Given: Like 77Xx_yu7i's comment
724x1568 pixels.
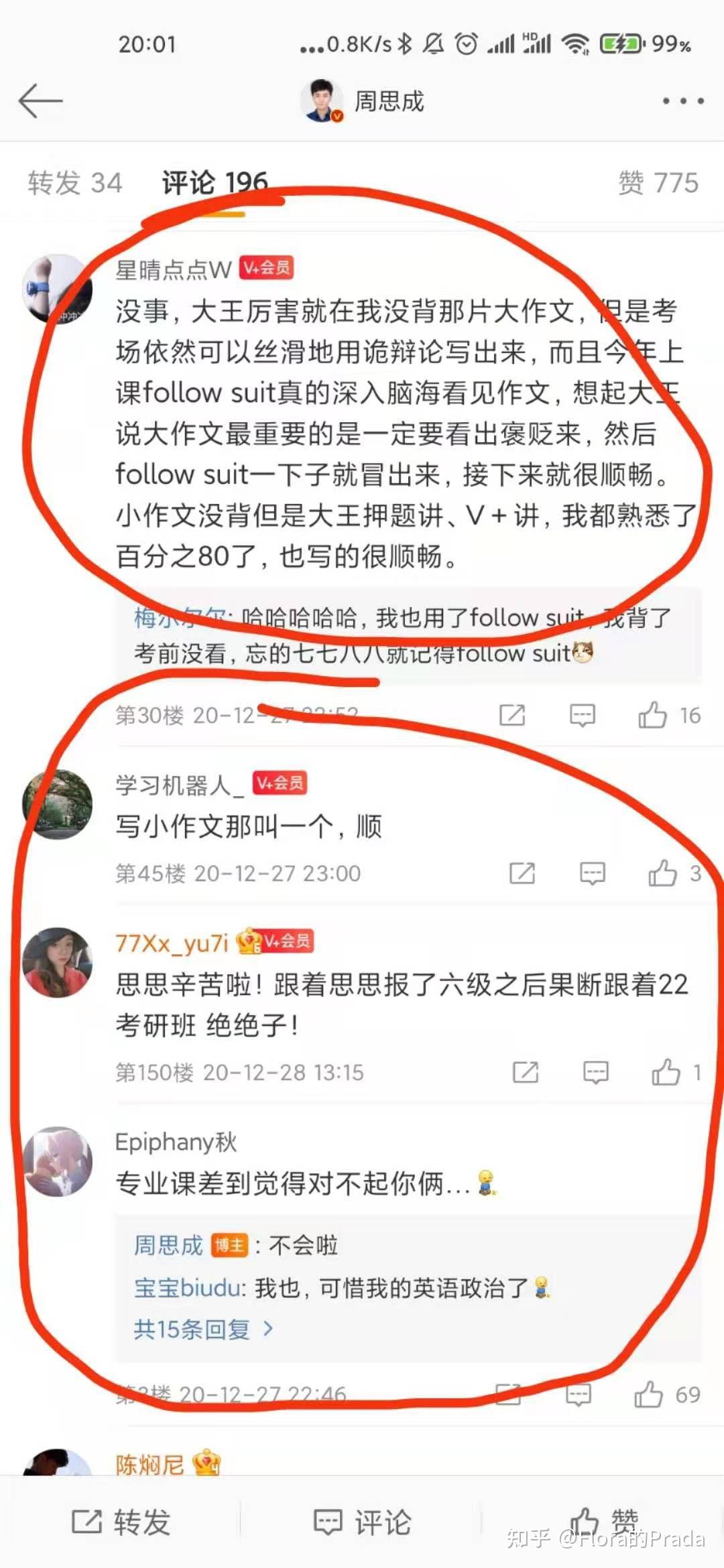Looking at the screenshot, I should point(666,1072).
